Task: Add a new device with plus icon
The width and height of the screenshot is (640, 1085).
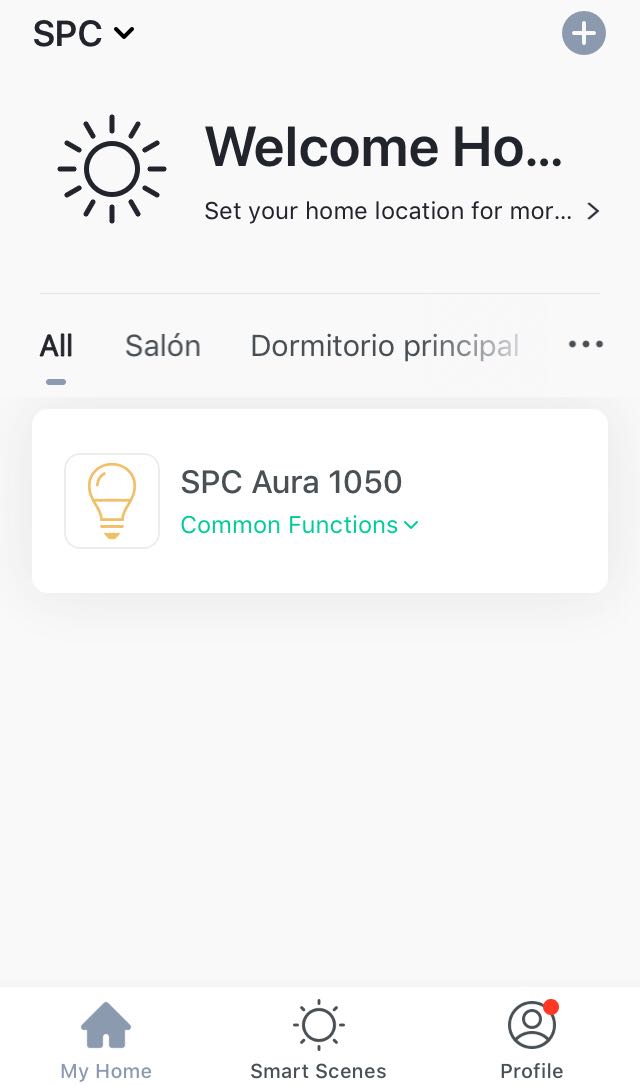Action: click(x=584, y=34)
